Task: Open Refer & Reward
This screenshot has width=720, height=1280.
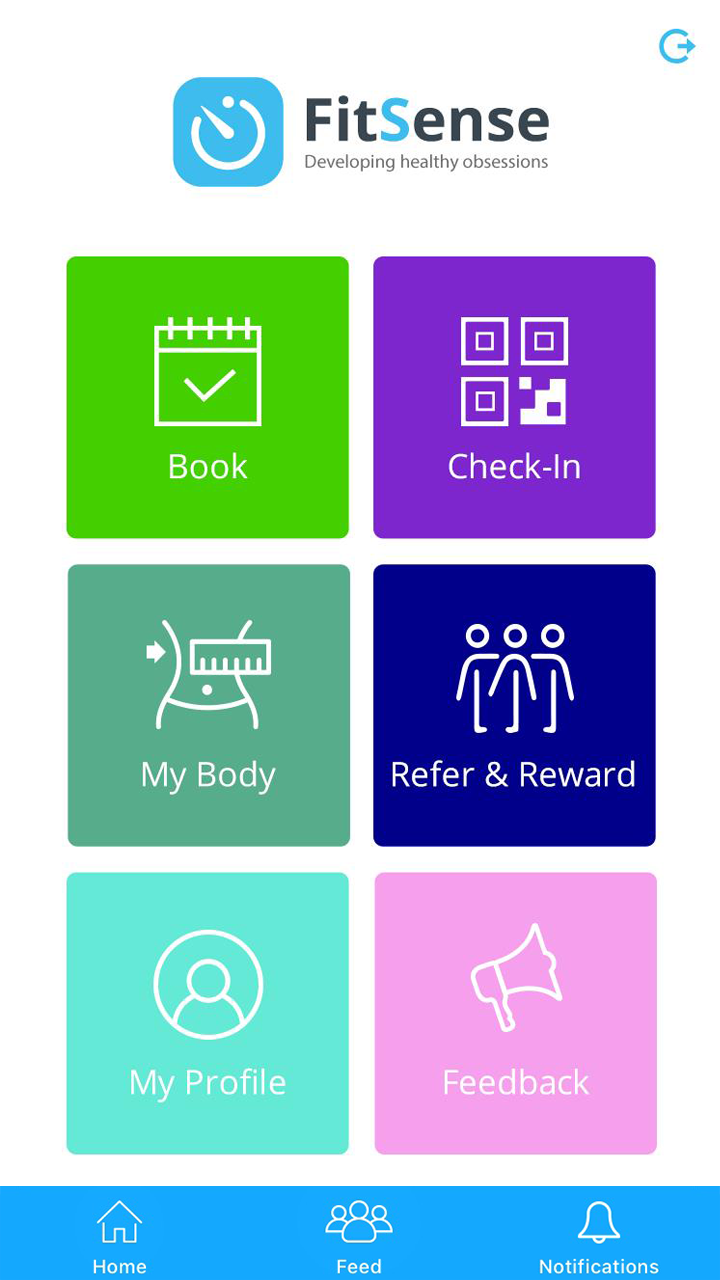Action: [514, 705]
